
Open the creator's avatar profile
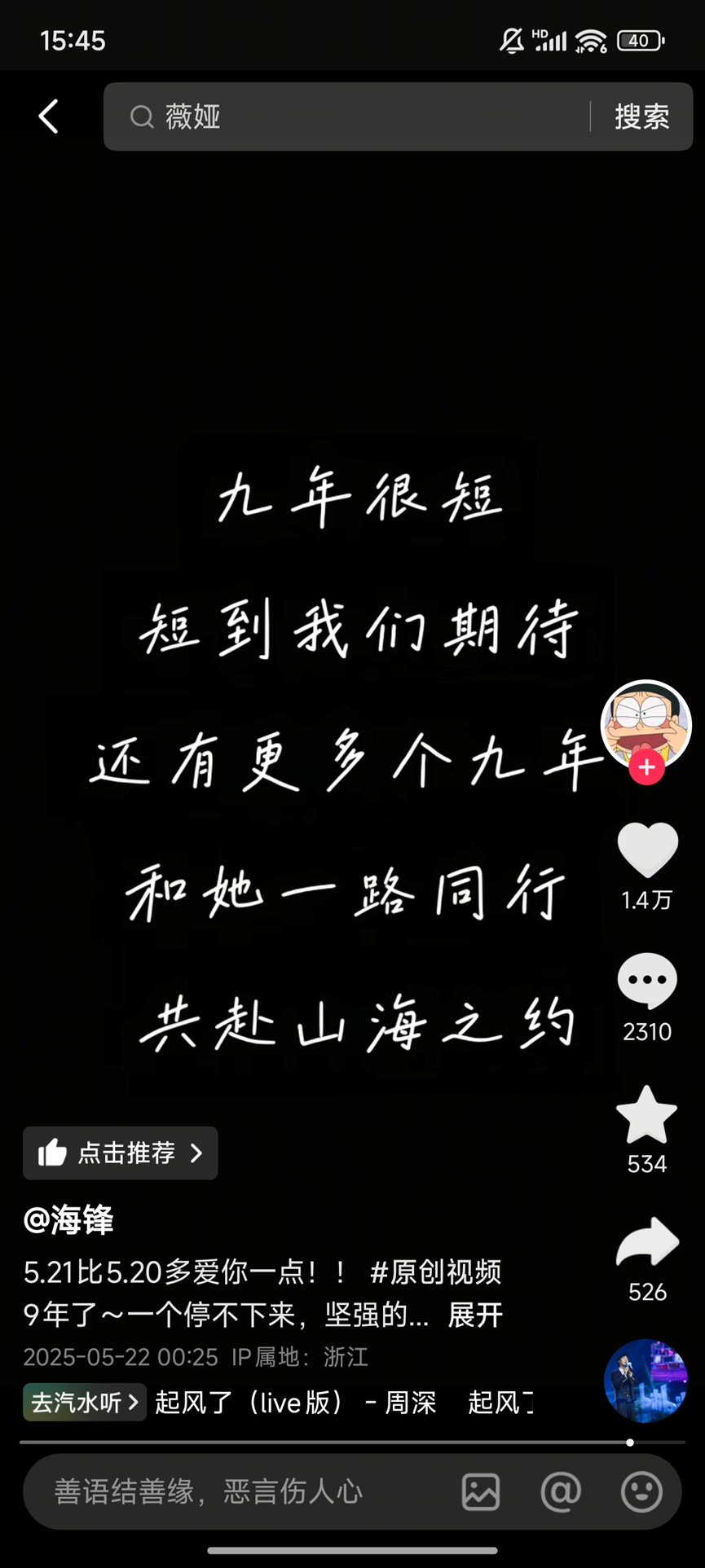(646, 723)
